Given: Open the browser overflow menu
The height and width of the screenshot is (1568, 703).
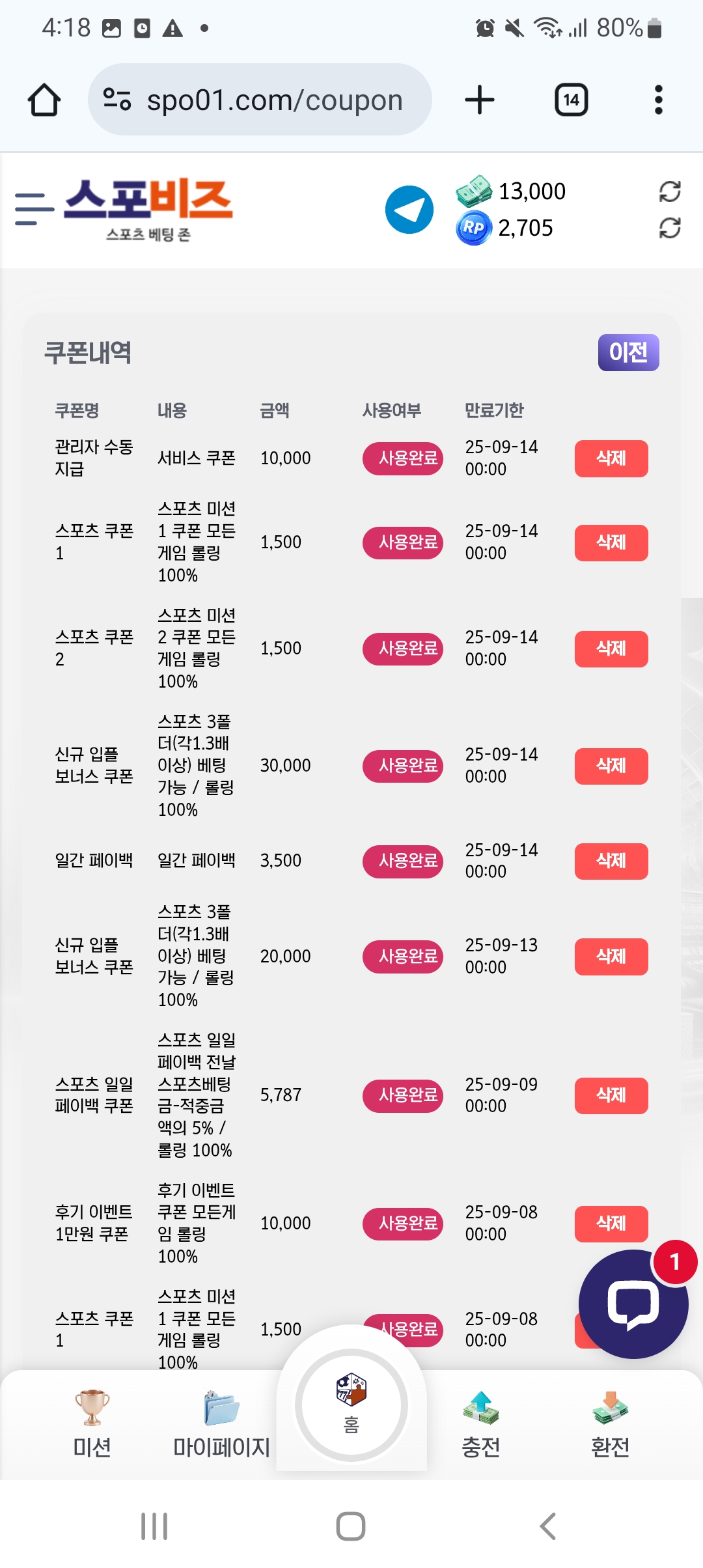Looking at the screenshot, I should point(658,100).
